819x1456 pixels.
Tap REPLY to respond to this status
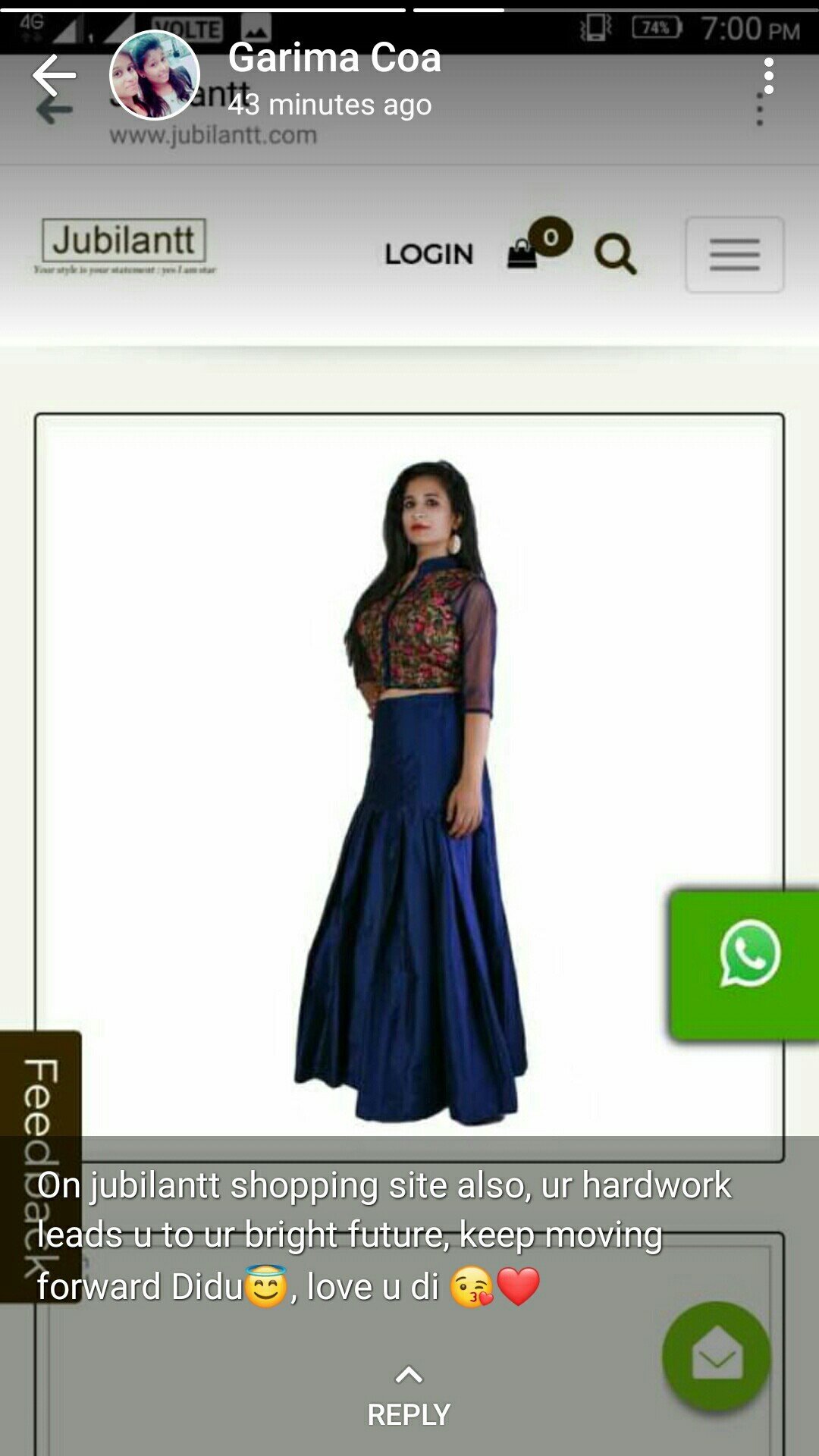pyautogui.click(x=409, y=1399)
